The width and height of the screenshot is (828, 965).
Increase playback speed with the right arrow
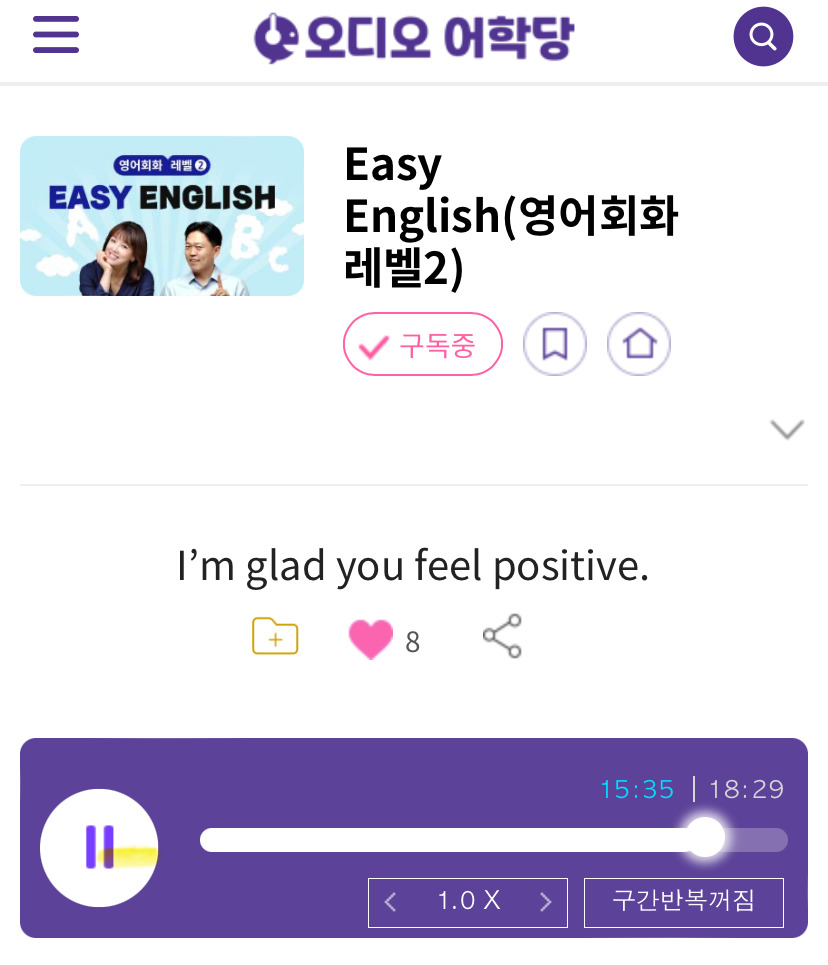pyautogui.click(x=546, y=901)
